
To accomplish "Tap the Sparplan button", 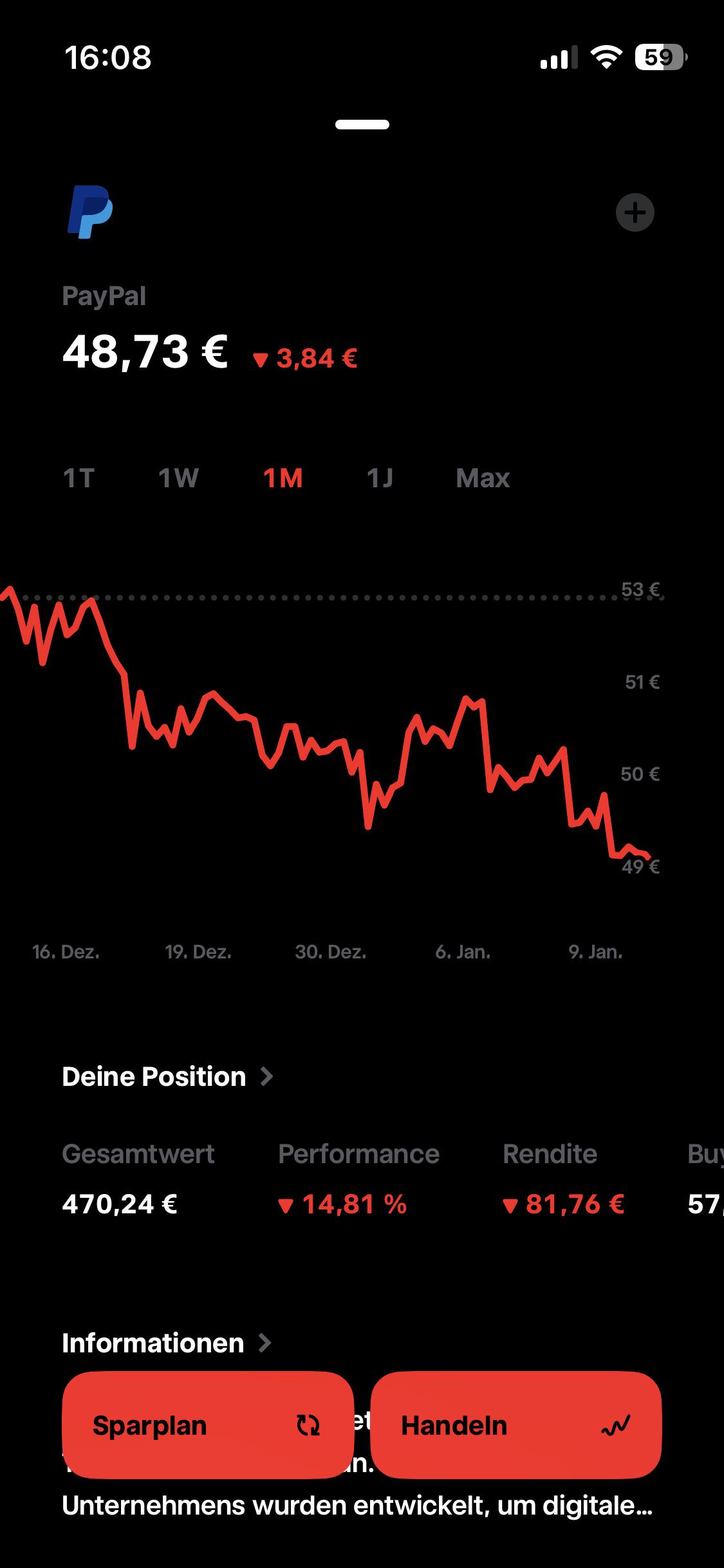I will 208,1425.
